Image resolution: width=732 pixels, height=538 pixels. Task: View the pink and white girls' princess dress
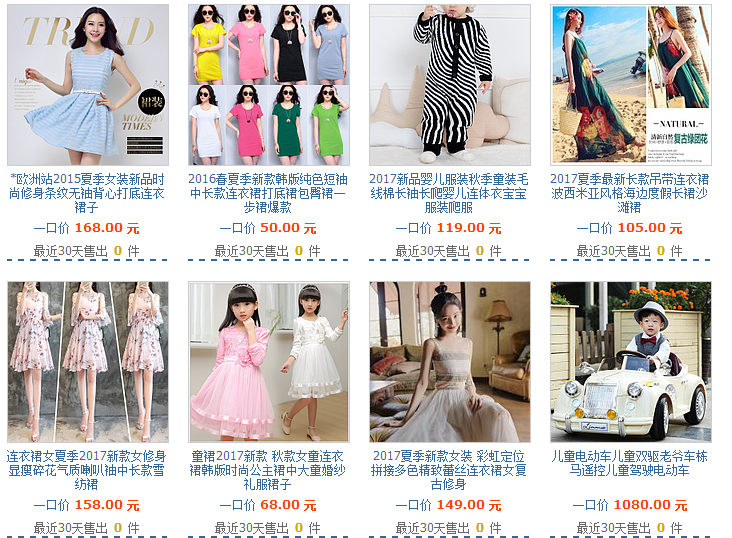268,361
